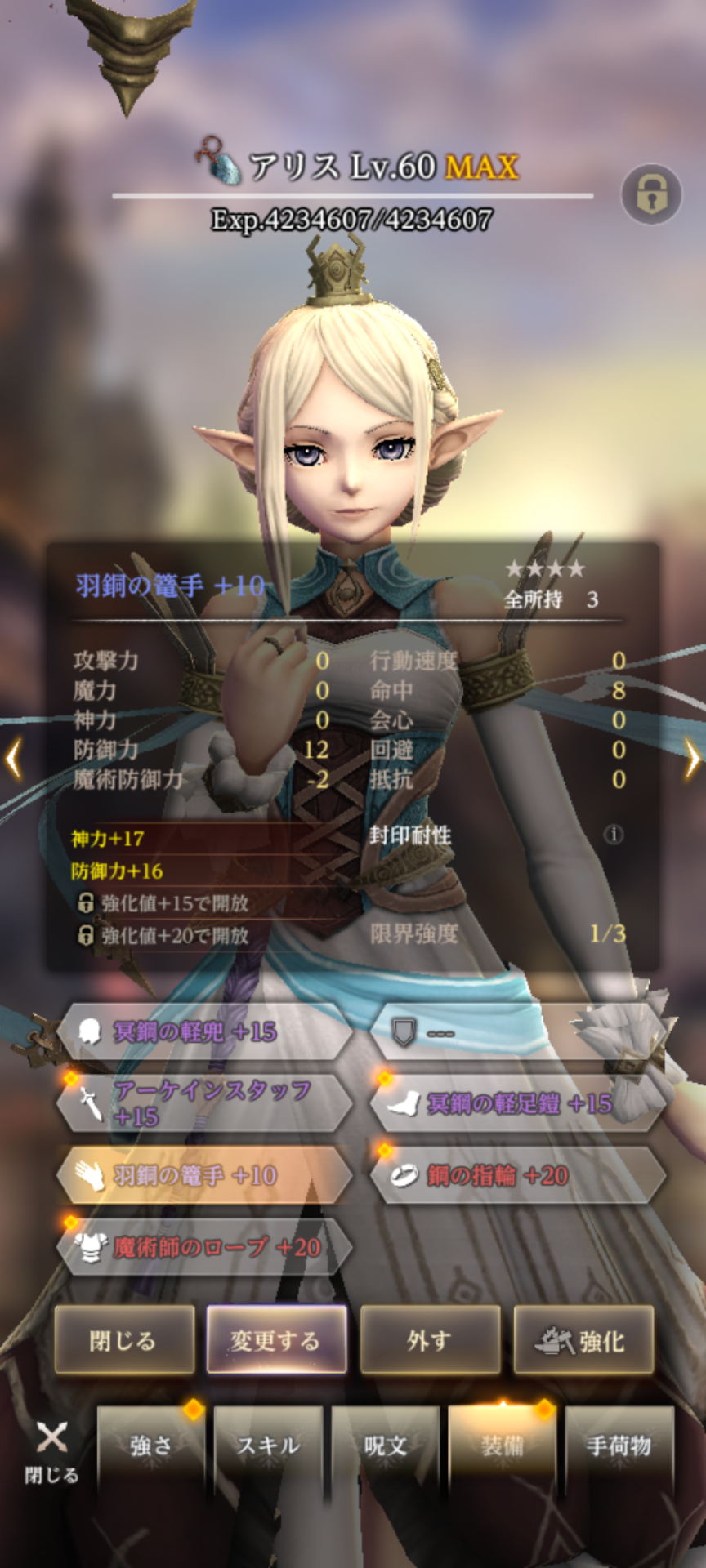
Task: Select the empty shield slot
Action: pos(518,1032)
